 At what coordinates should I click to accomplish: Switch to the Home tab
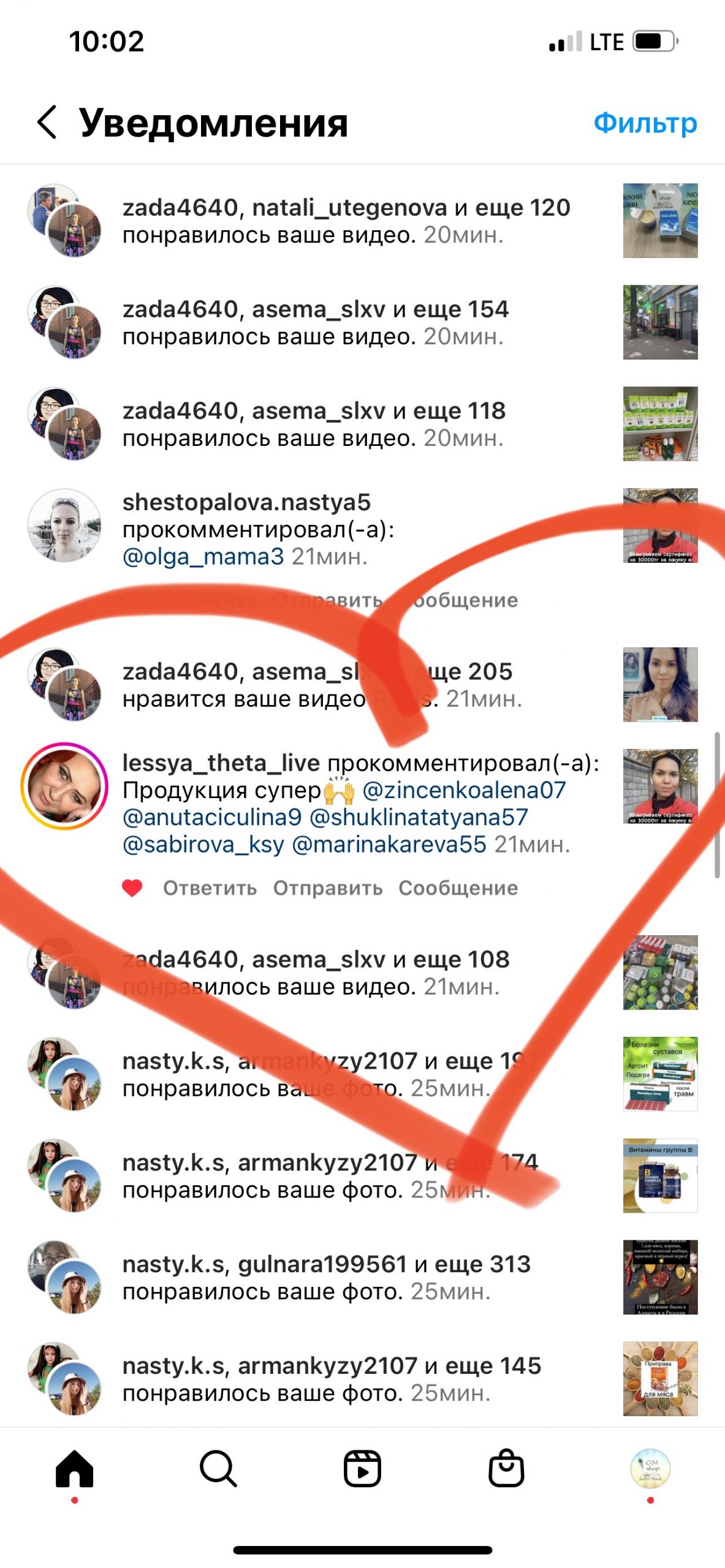74,1469
